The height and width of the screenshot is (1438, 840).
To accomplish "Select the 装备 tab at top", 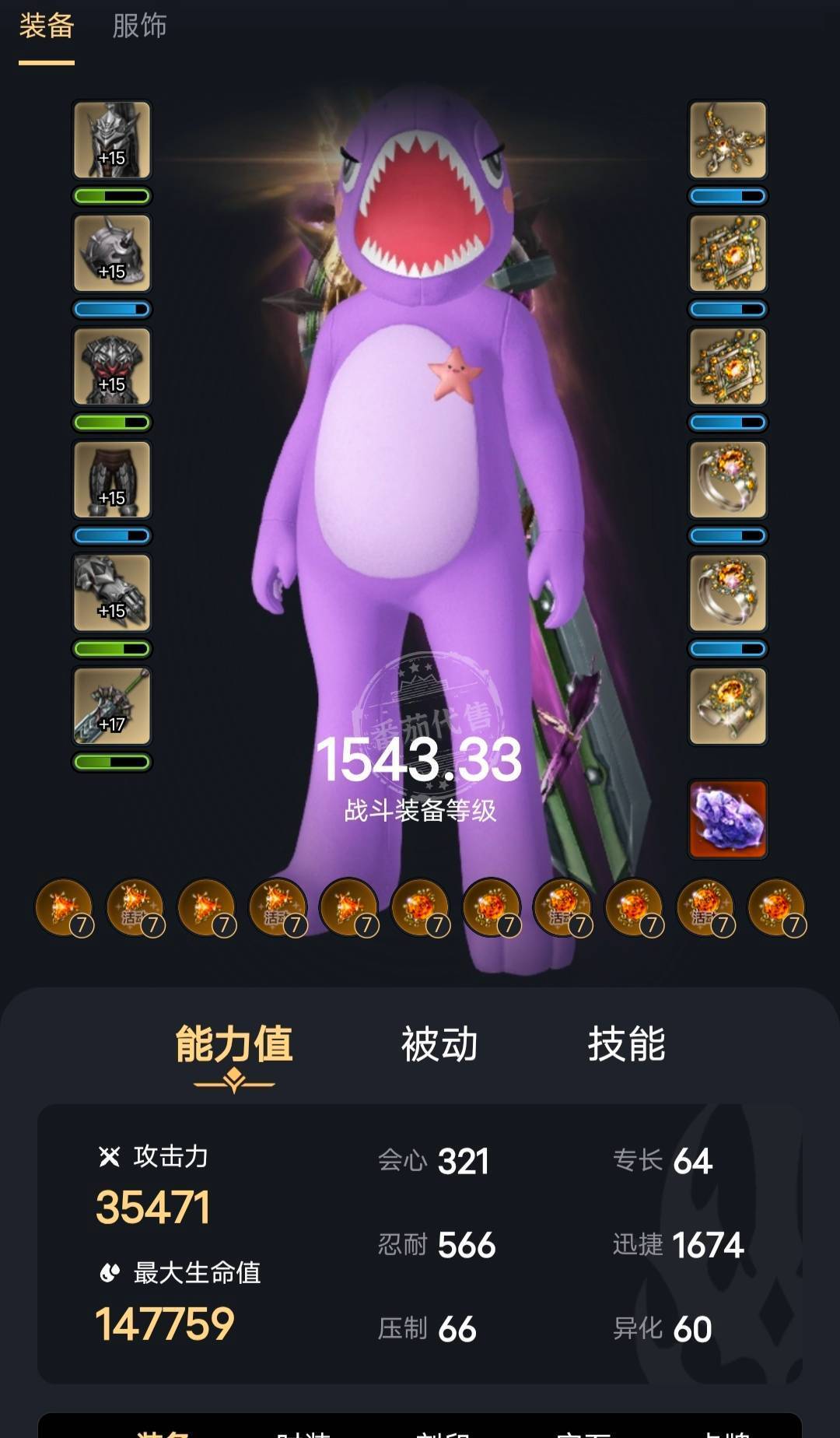I will (47, 26).
